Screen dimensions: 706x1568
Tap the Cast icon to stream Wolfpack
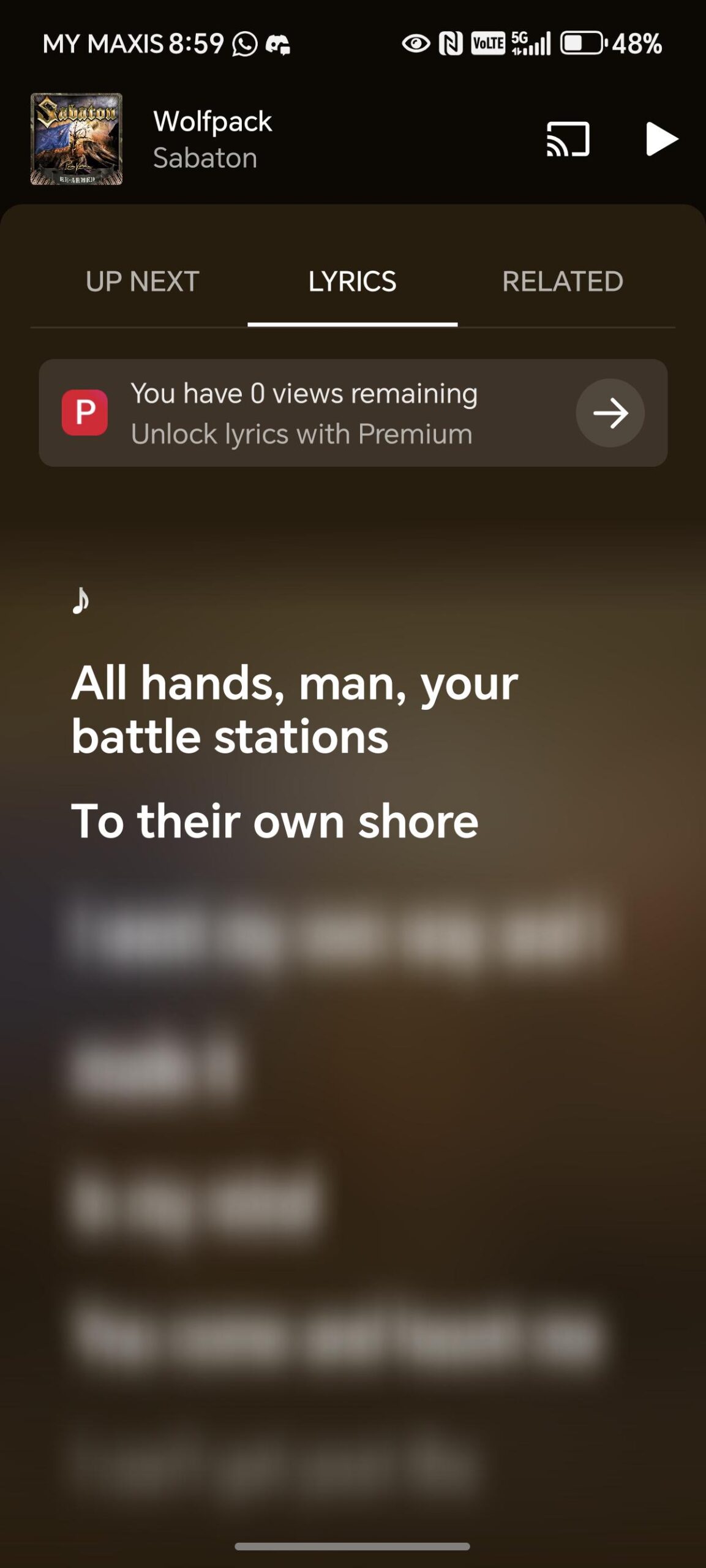click(568, 139)
